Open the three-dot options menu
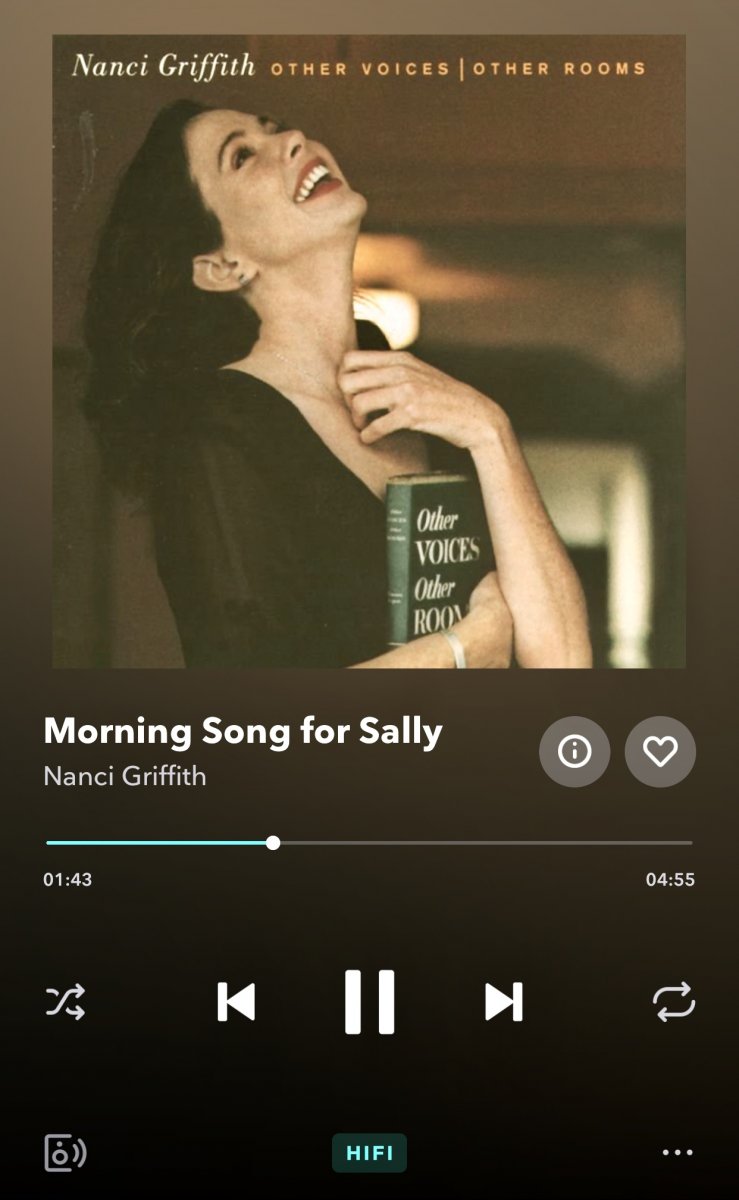 pos(677,1153)
